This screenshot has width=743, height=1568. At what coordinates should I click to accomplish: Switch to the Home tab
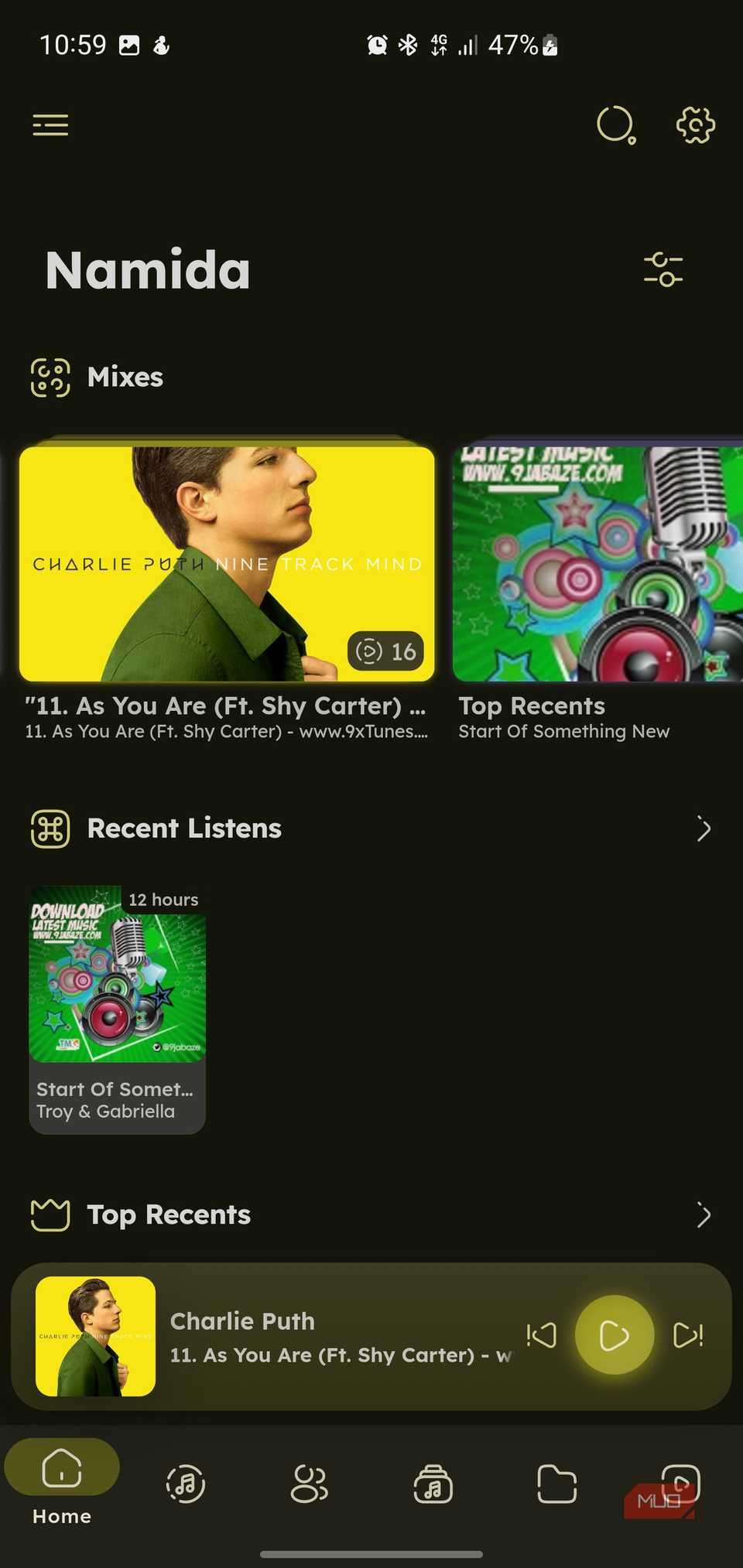coord(62,1483)
